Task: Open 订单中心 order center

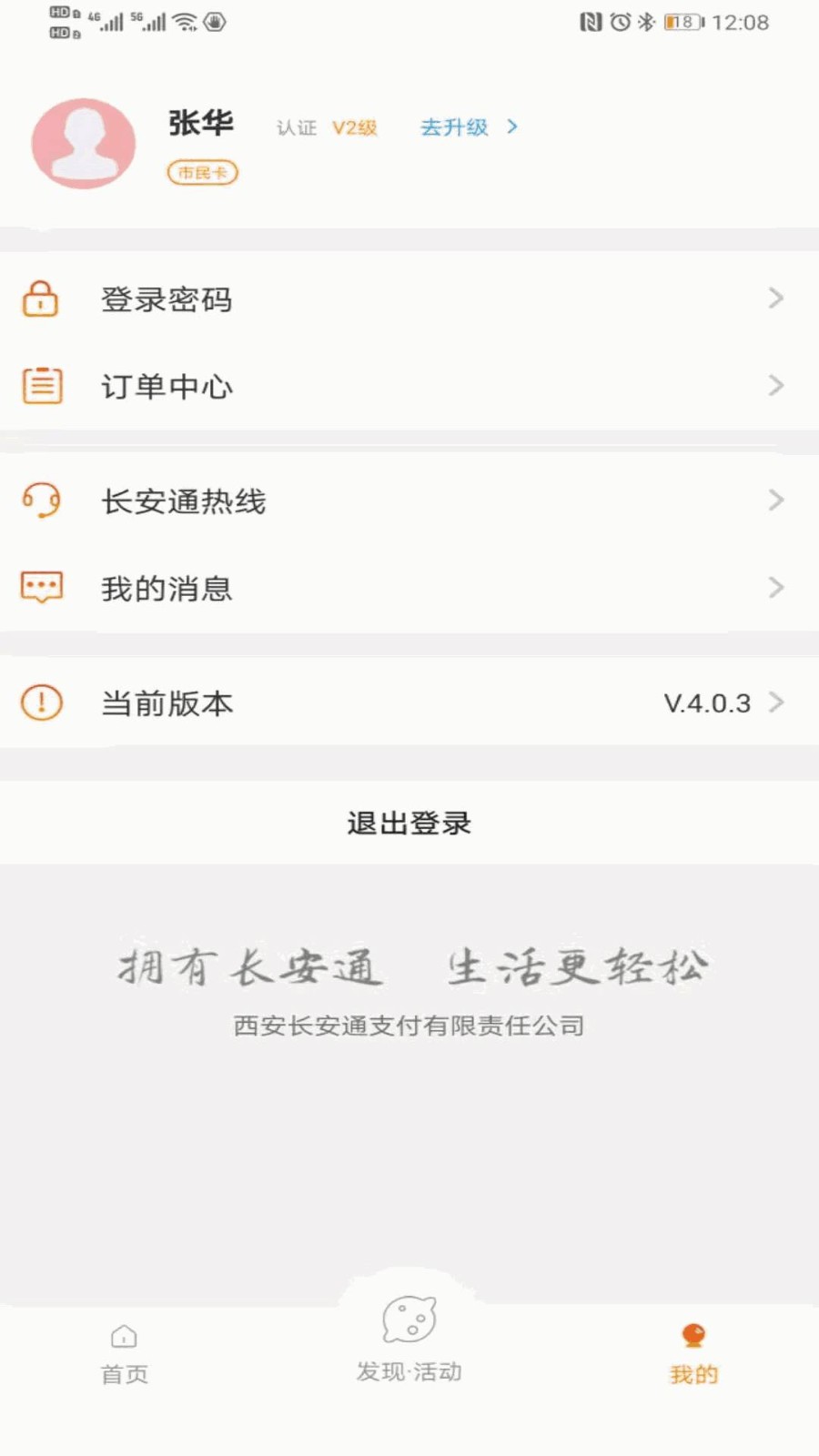Action: 409,386
